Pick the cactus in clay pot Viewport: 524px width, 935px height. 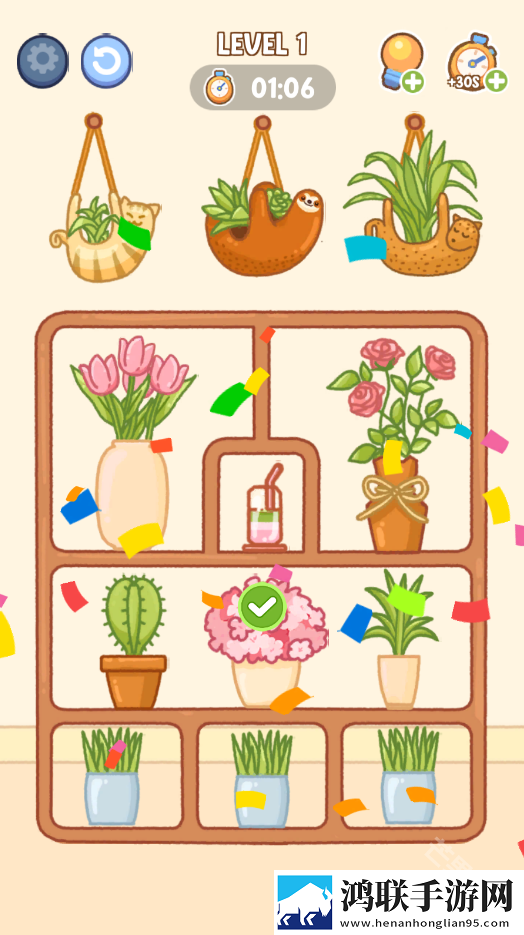tap(134, 641)
